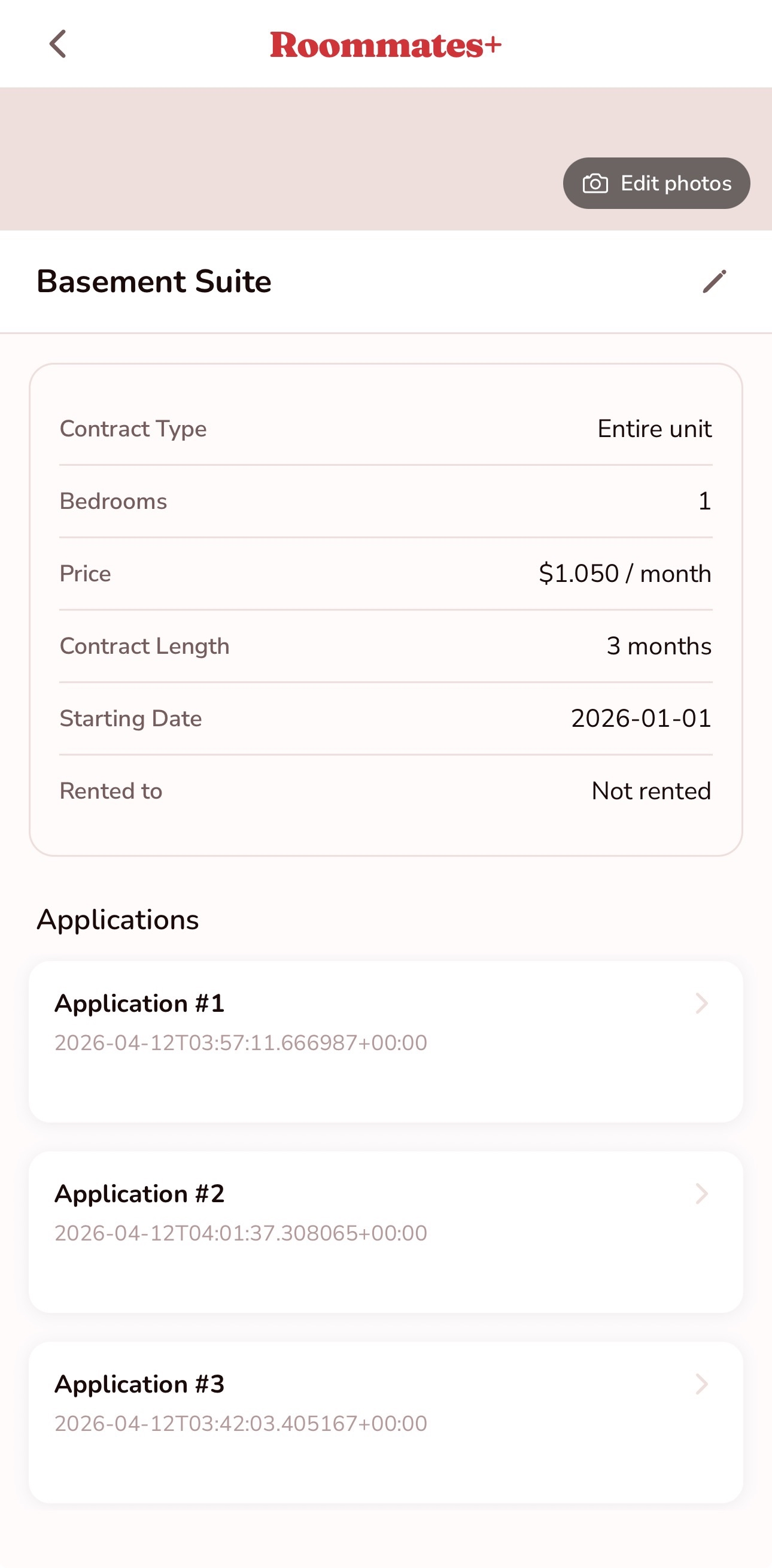This screenshot has height=1568, width=772.
Task: Select the Contract Type row
Action: tap(385, 429)
